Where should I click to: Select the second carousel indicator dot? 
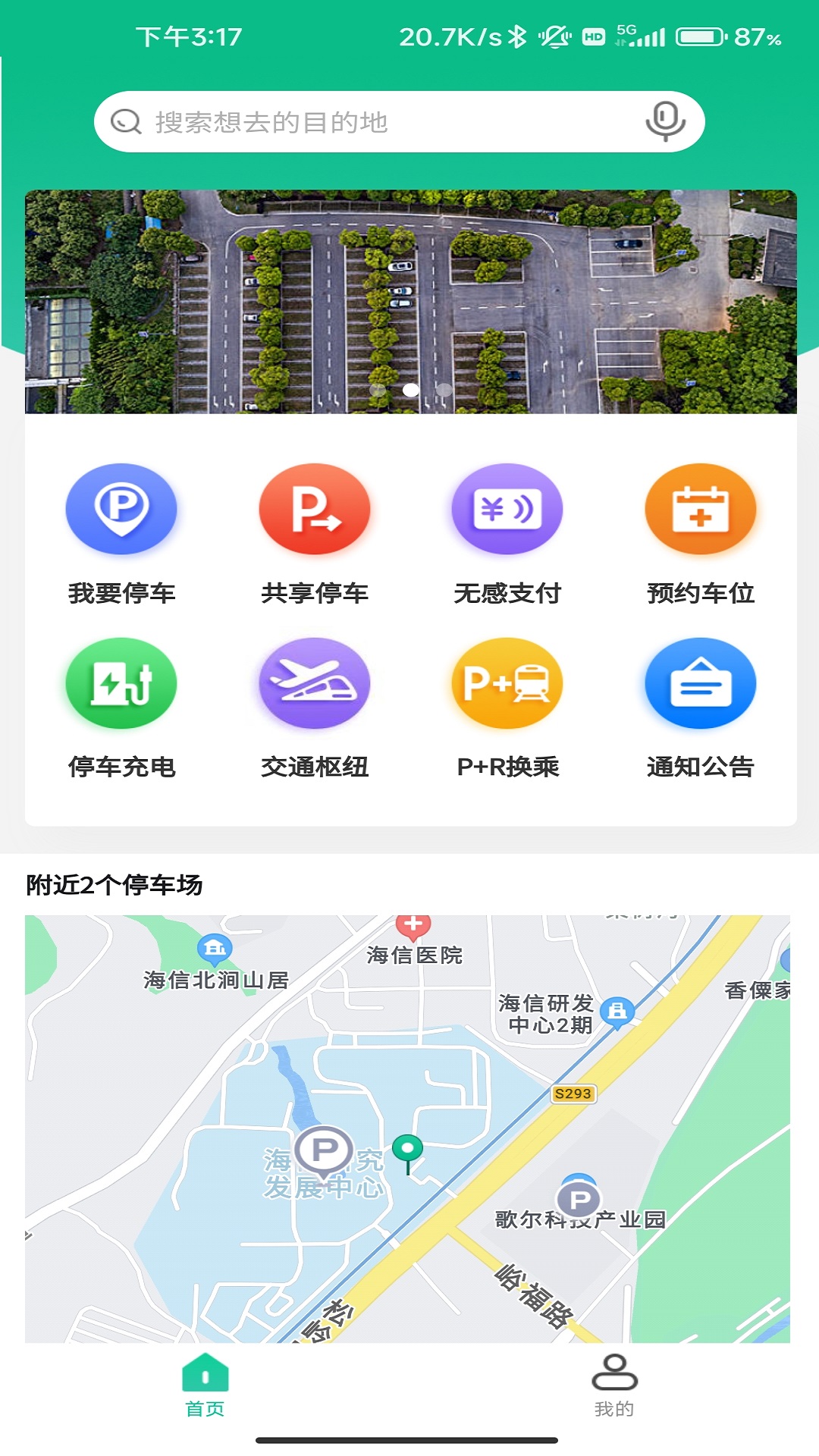pos(409,390)
